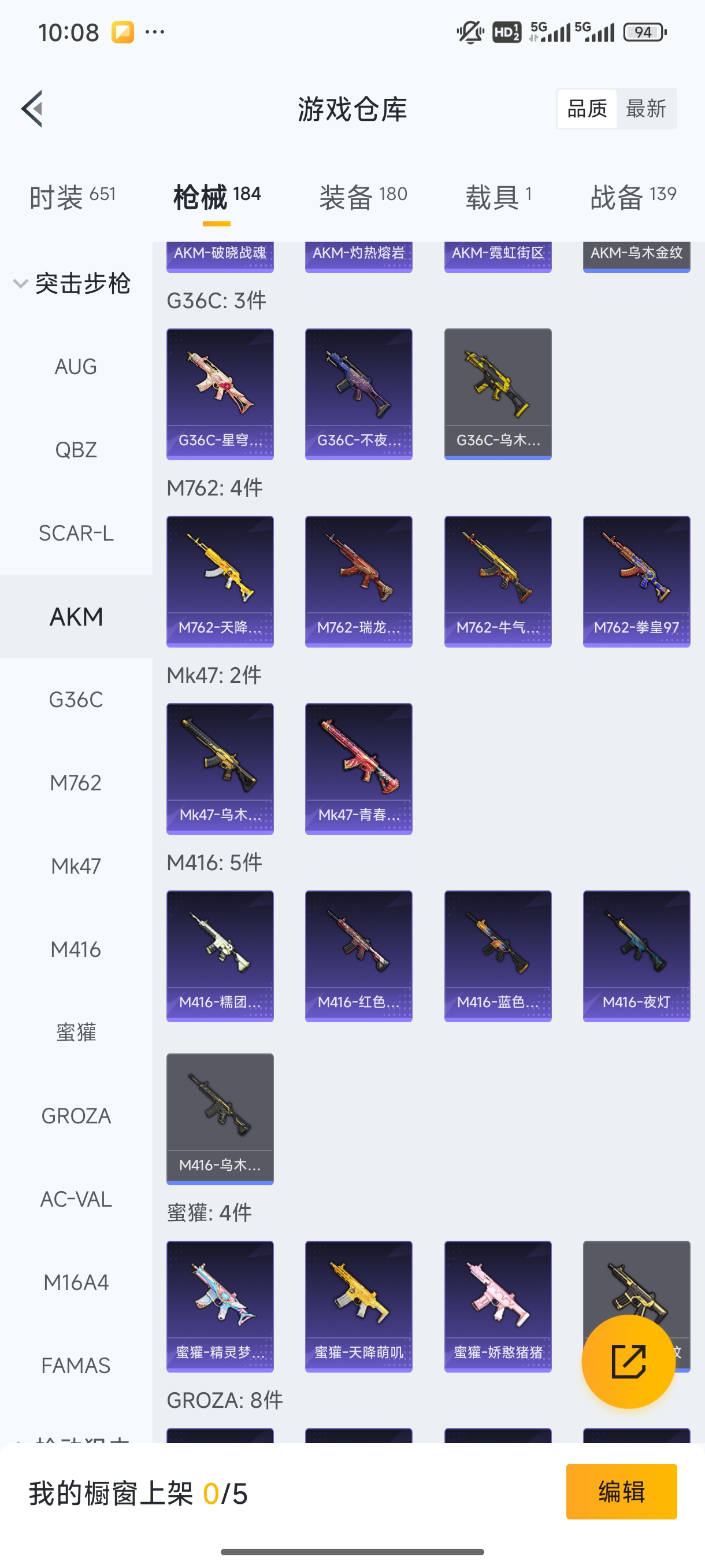Collapse the 突击步枪 category
705x1568 pixels.
72,284
